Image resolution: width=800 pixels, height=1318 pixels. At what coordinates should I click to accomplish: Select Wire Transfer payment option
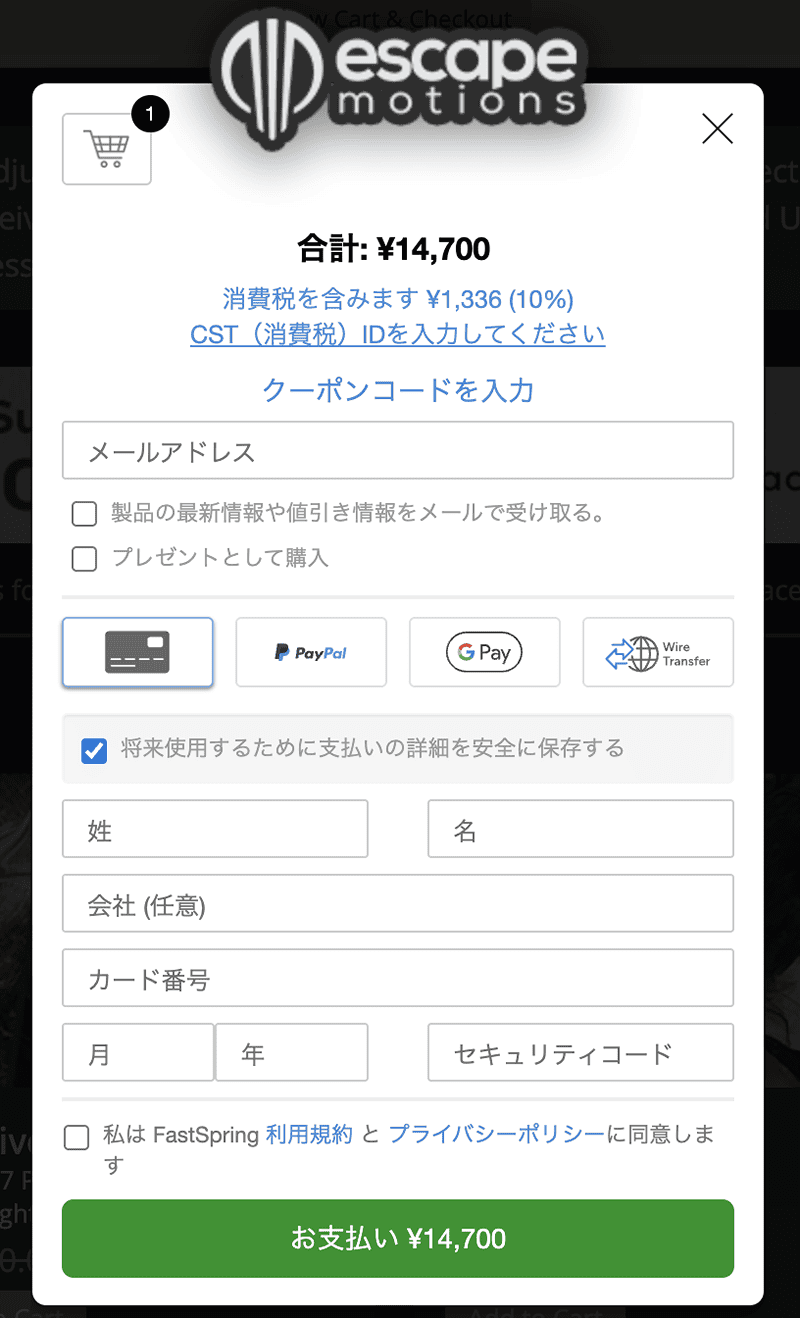click(x=658, y=652)
